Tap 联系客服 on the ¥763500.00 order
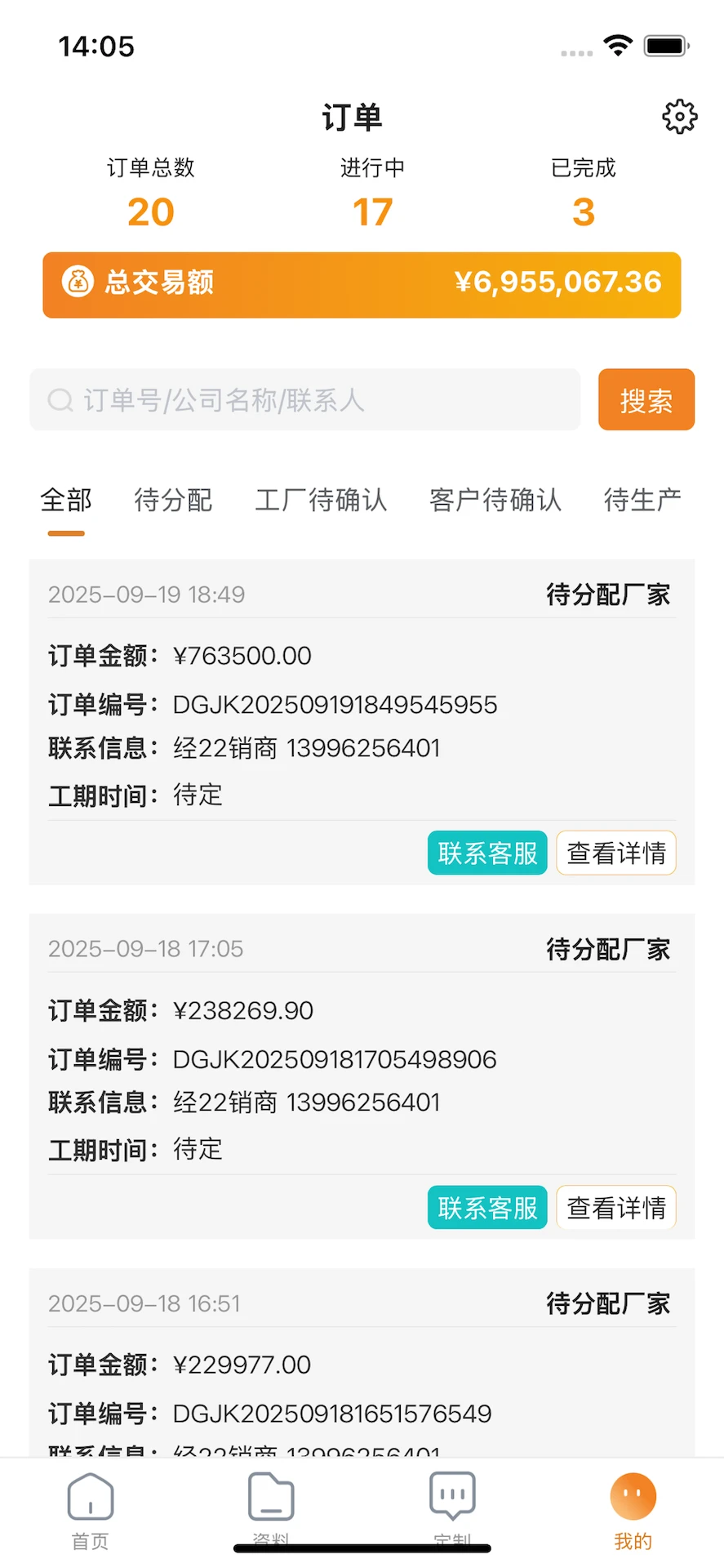 pyautogui.click(x=486, y=852)
